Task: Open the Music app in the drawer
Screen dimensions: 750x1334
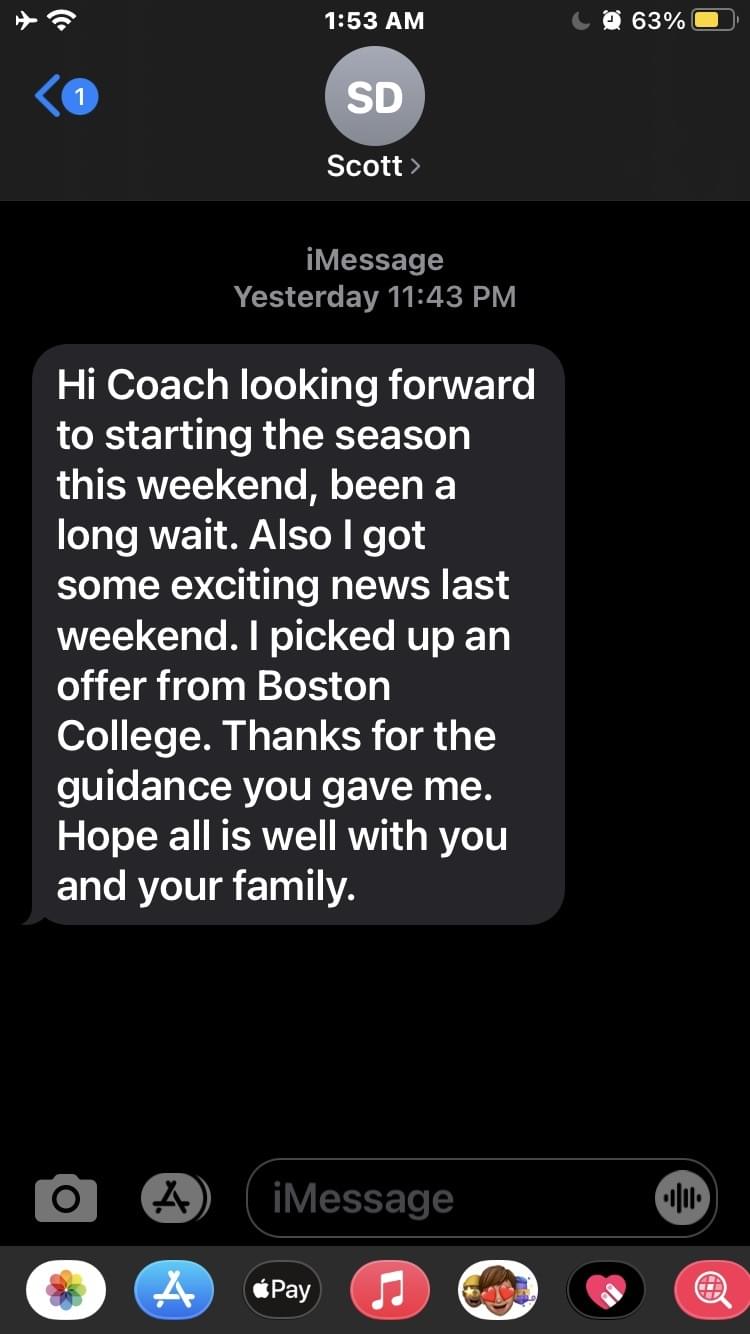Action: pos(390,1290)
